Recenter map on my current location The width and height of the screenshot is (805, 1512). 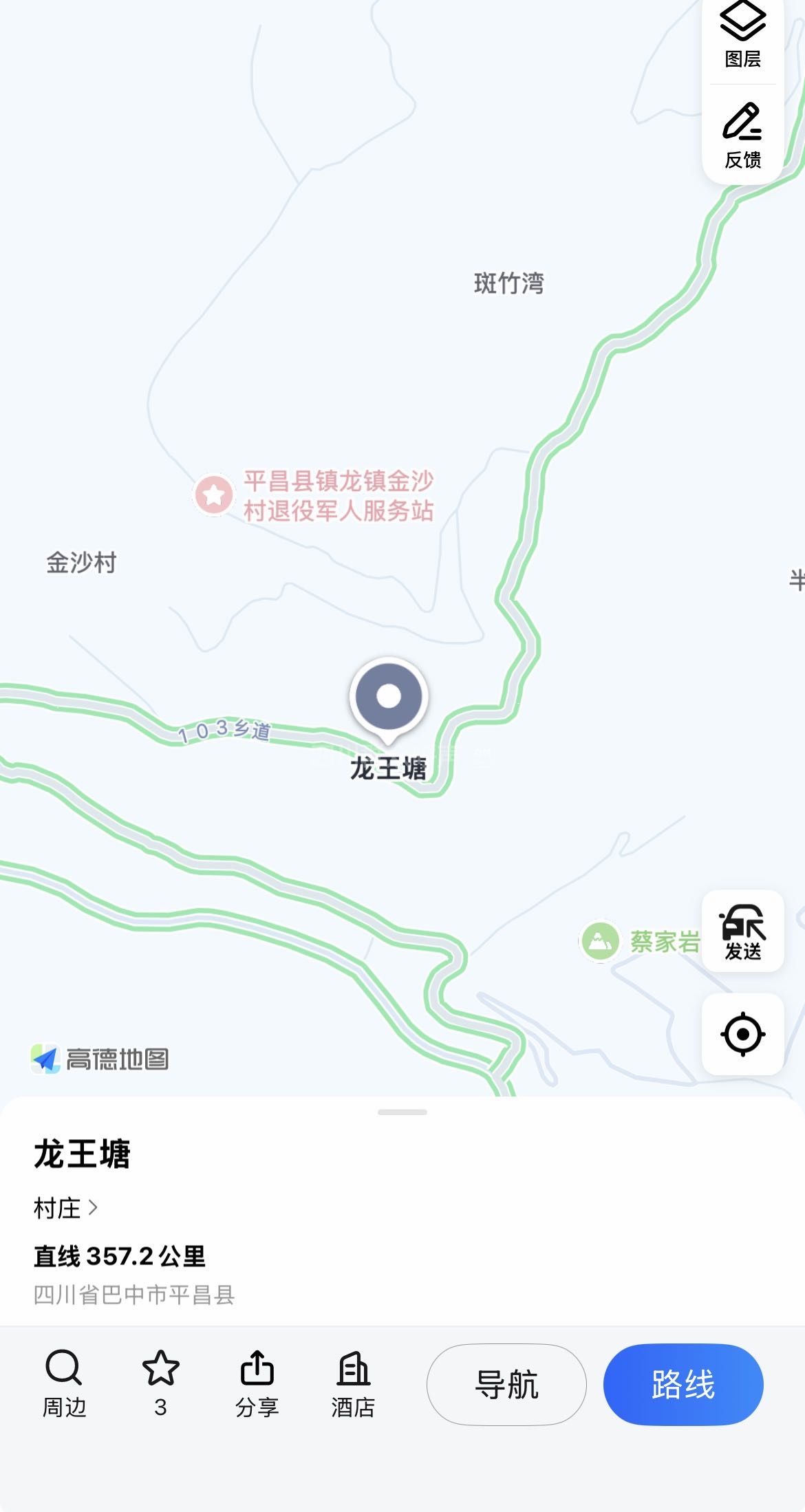pyautogui.click(x=742, y=1034)
